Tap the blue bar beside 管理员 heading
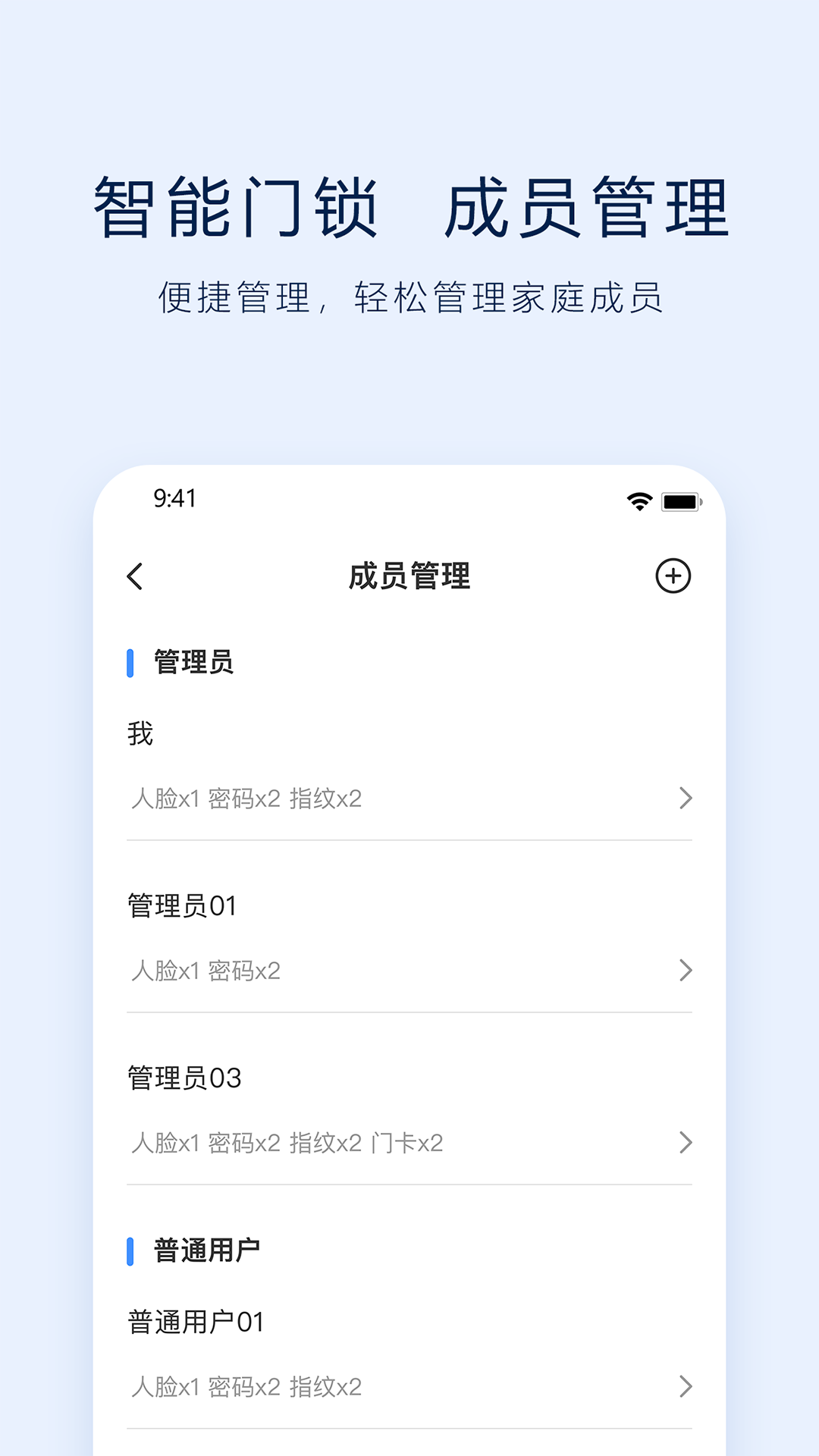Viewport: 819px width, 1456px height. [130, 664]
